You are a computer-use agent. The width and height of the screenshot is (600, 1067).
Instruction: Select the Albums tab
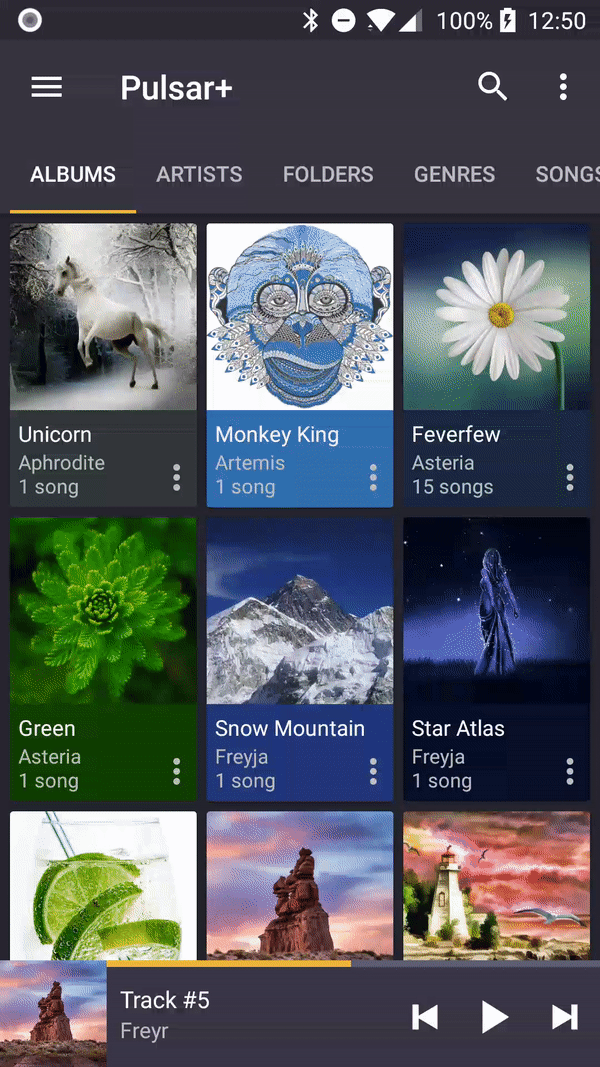point(73,174)
